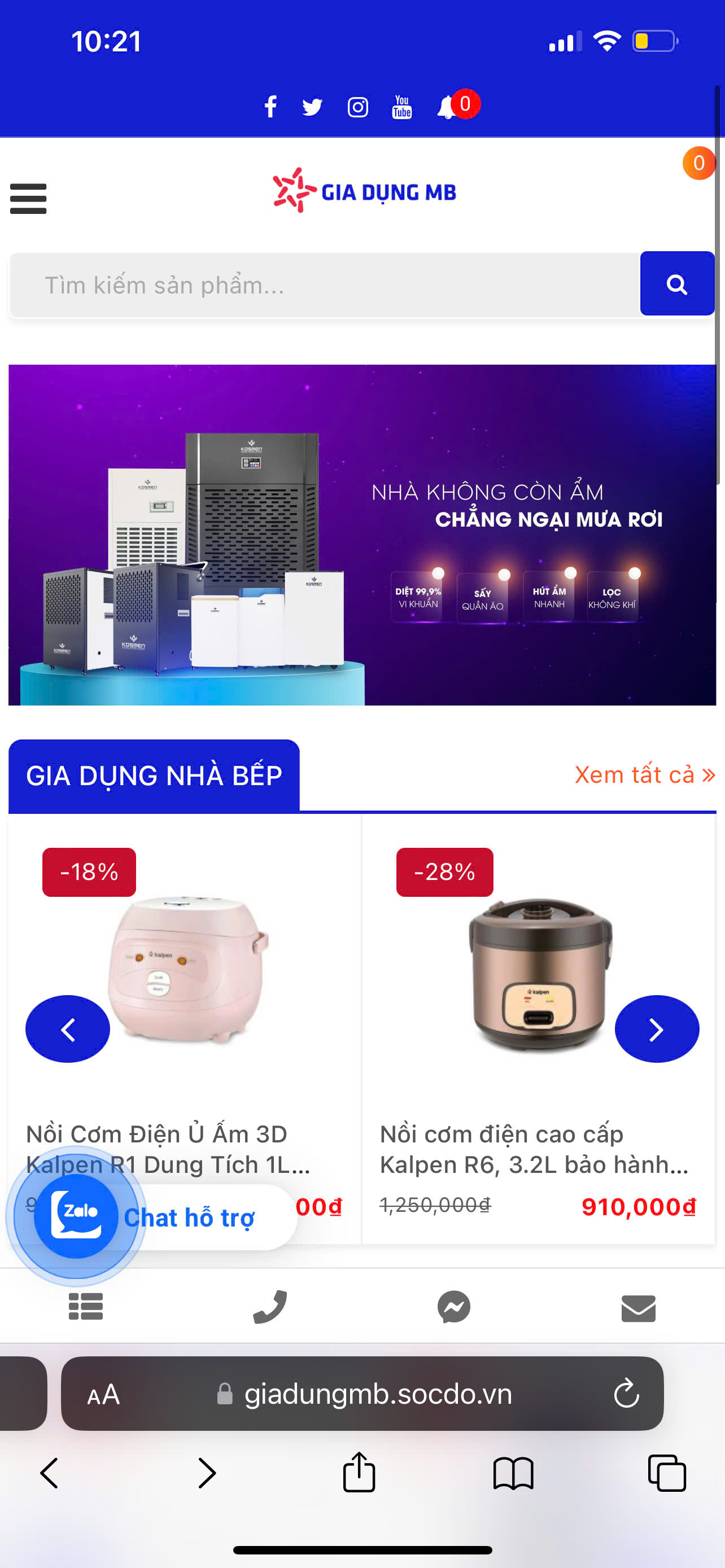Call the store via phone icon
725x1568 pixels.
(x=270, y=1306)
